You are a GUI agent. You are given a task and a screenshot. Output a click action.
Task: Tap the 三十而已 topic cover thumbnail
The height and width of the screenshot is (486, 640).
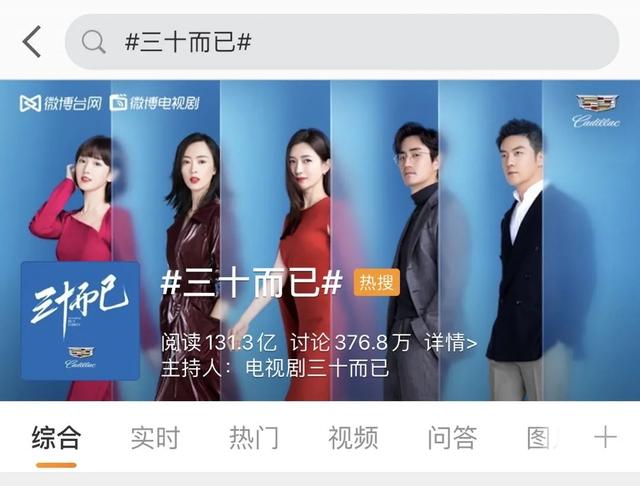click(80, 320)
